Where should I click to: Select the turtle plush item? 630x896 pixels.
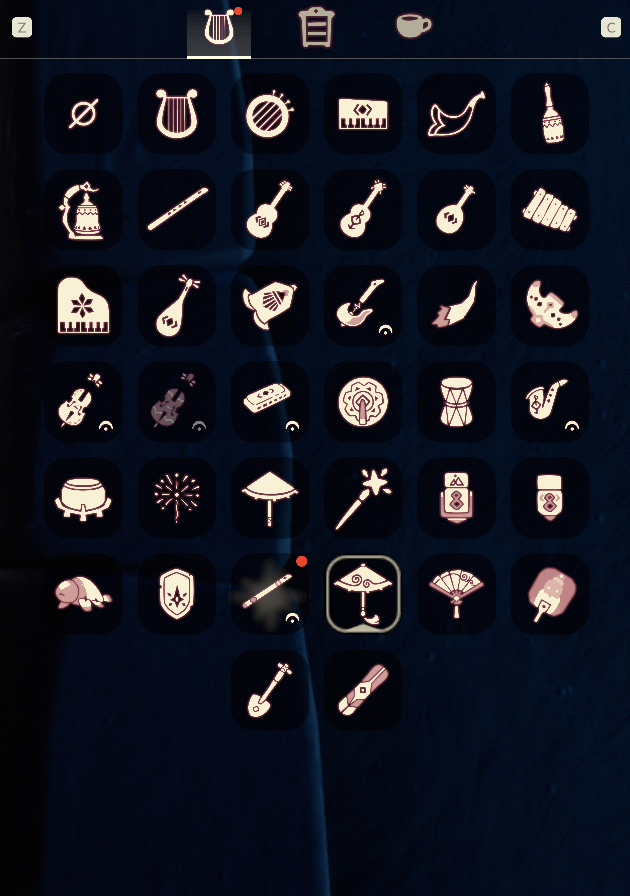tap(83, 593)
